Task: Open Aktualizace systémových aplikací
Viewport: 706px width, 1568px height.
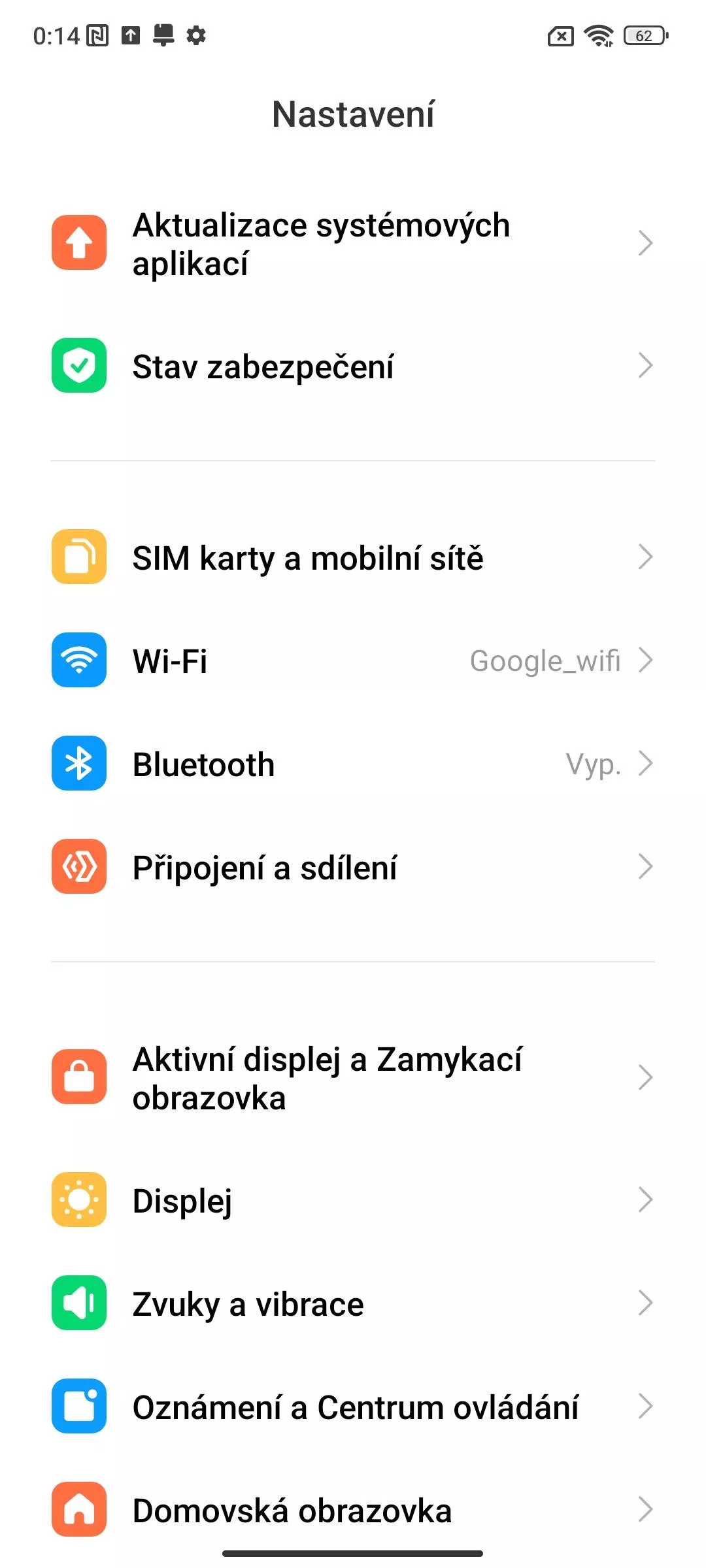Action: click(353, 243)
